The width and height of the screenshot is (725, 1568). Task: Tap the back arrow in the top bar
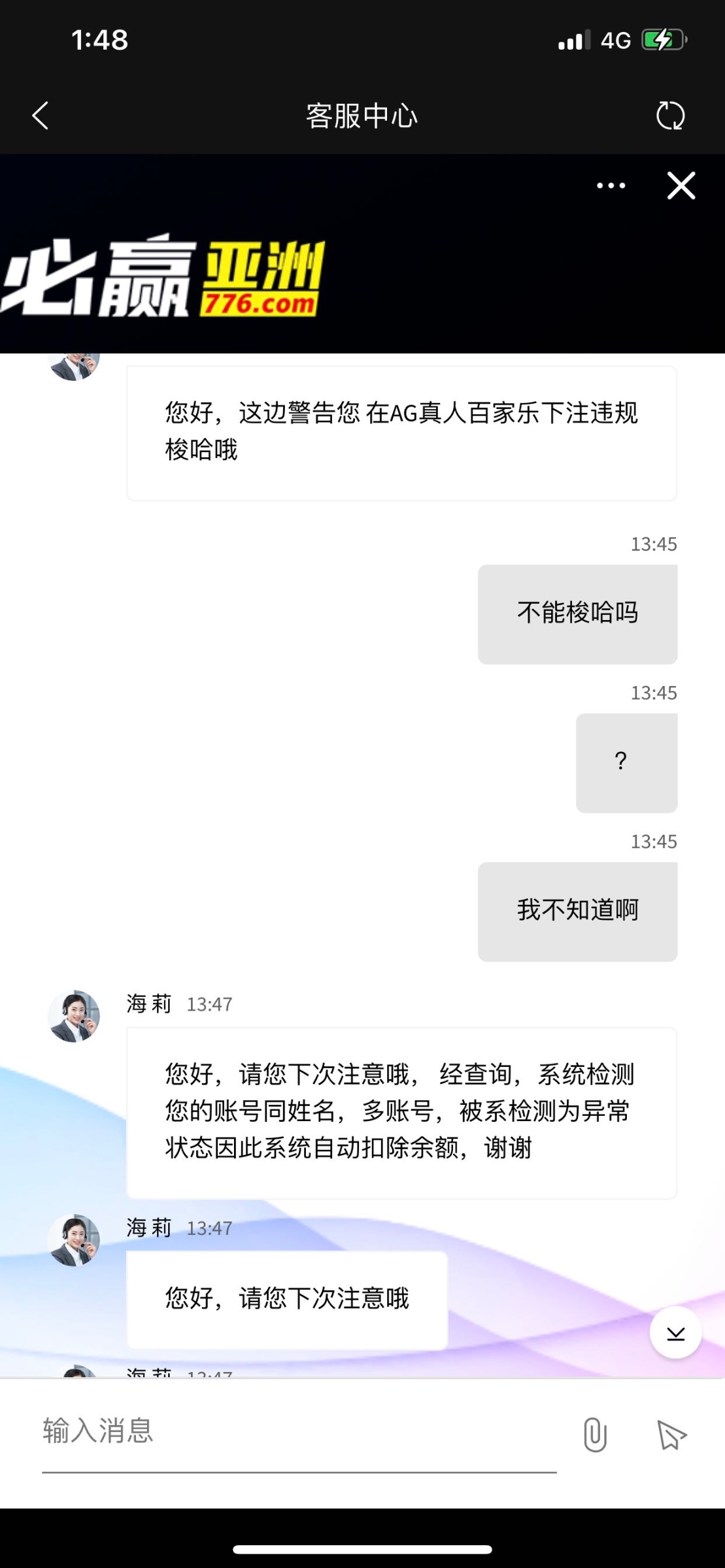point(41,116)
